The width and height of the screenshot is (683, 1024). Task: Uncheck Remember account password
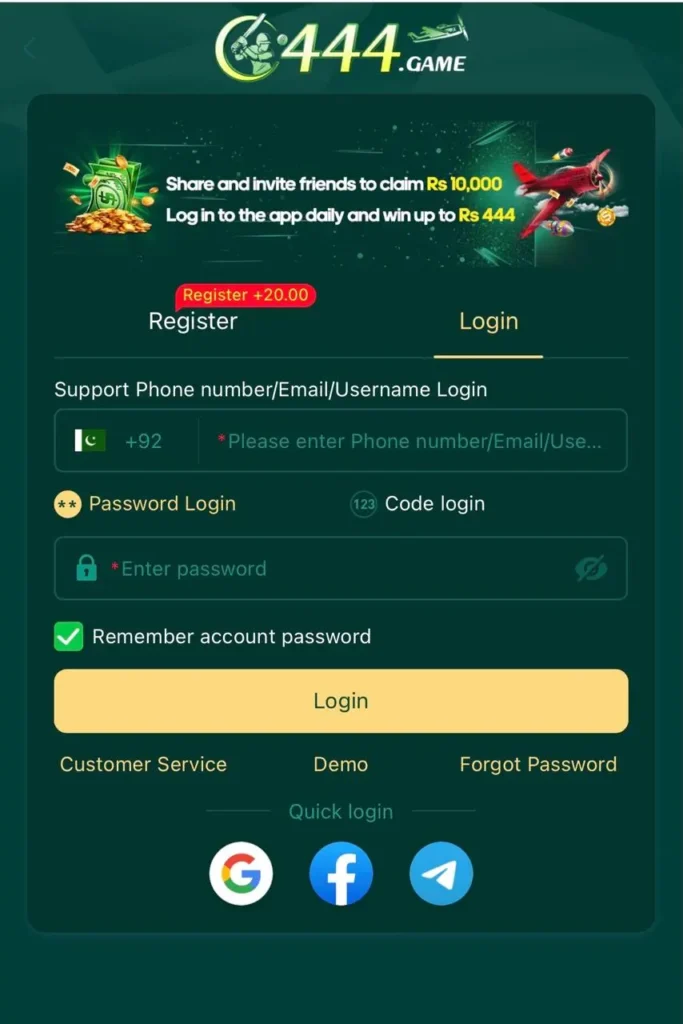coord(69,637)
